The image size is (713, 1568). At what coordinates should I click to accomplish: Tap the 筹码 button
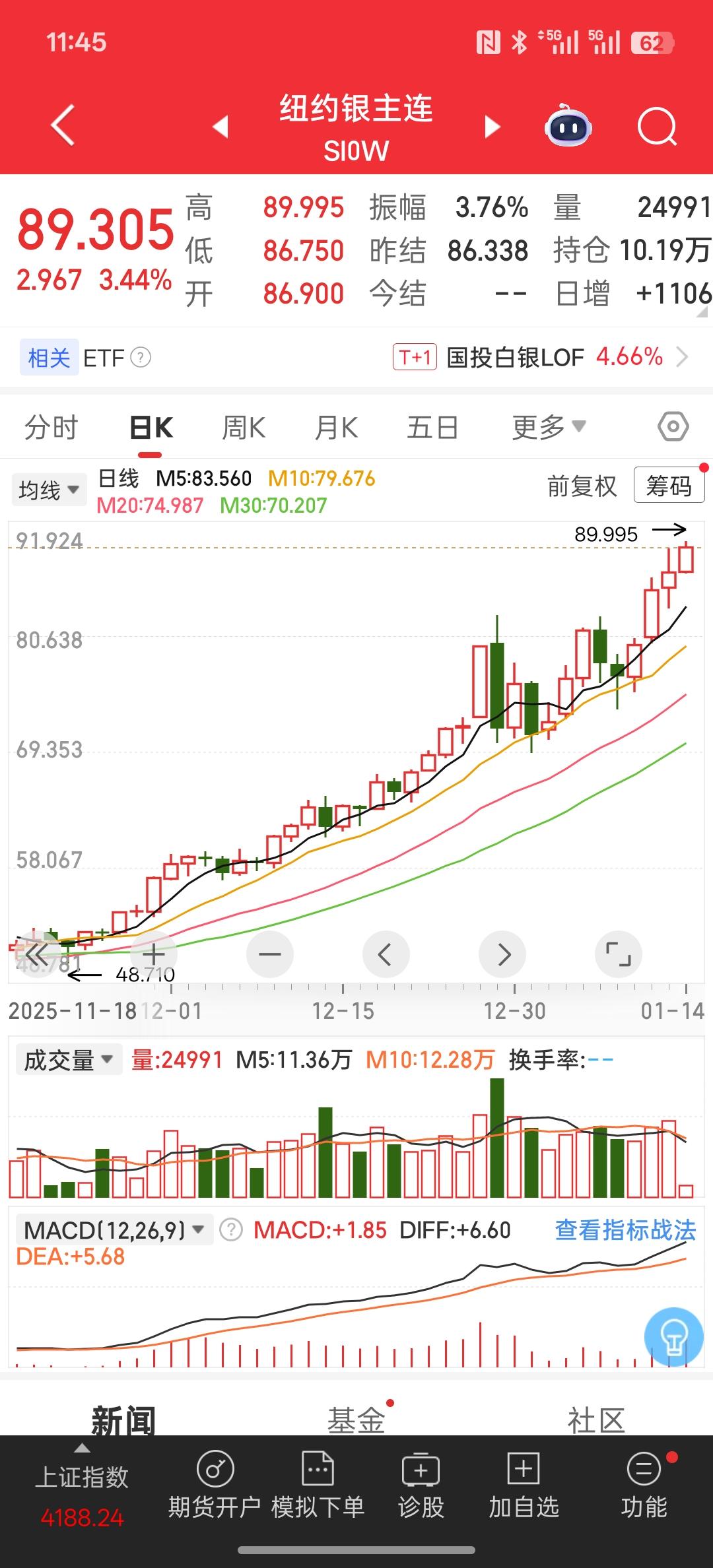point(669,486)
